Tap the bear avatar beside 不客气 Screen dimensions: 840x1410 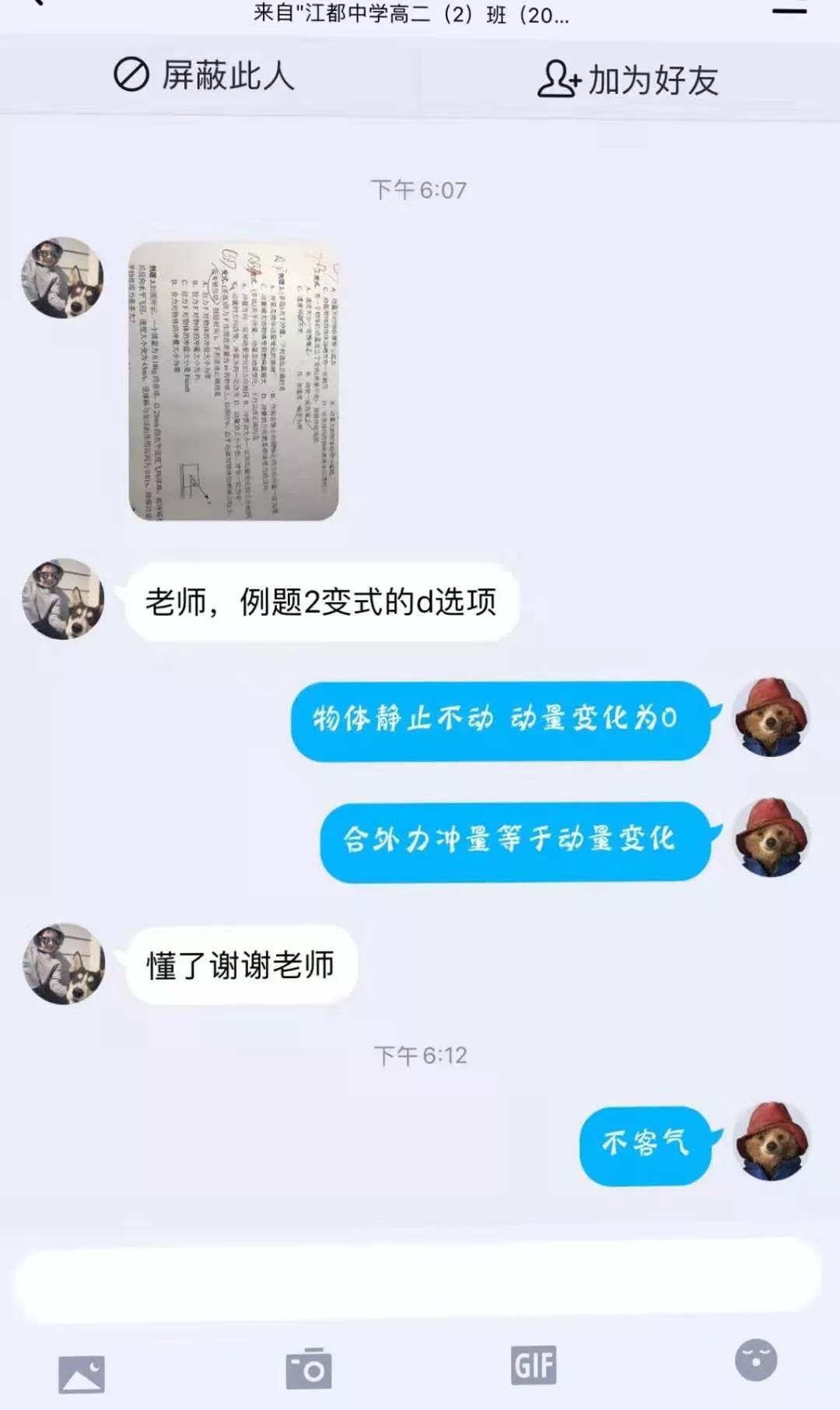[772, 1142]
